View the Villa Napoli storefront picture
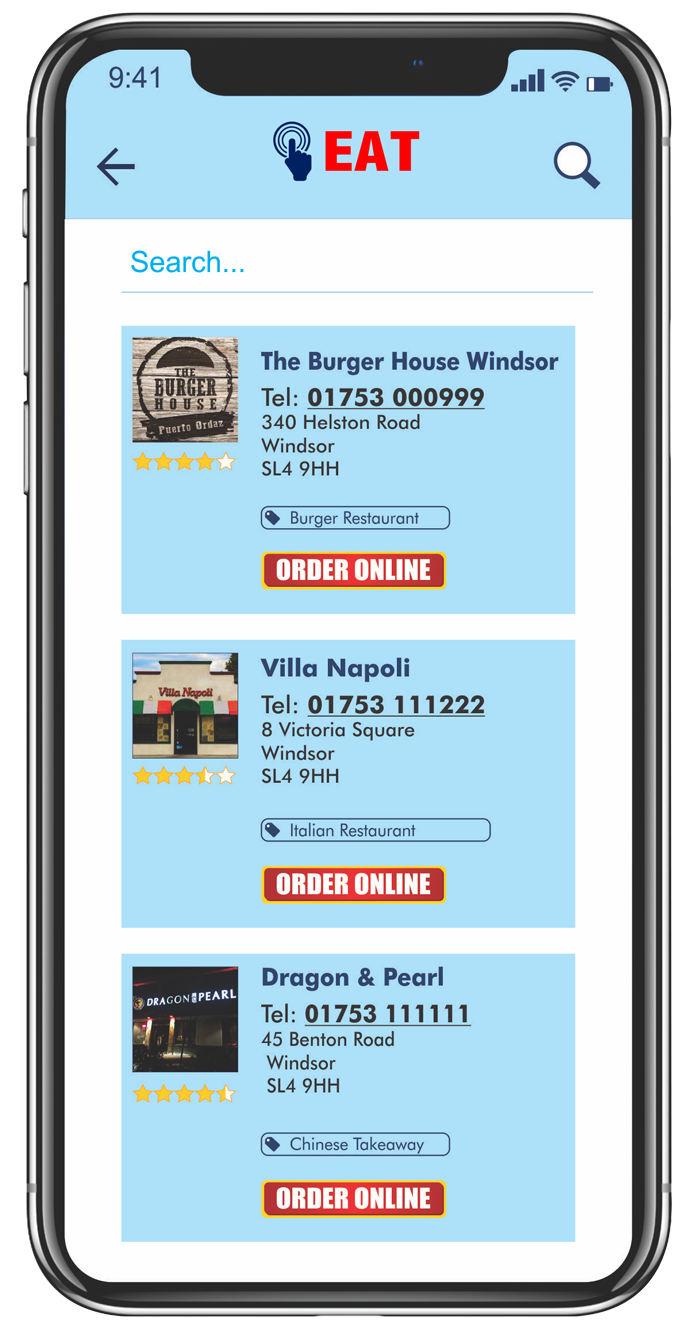This screenshot has width=700, height=1334. (x=185, y=705)
